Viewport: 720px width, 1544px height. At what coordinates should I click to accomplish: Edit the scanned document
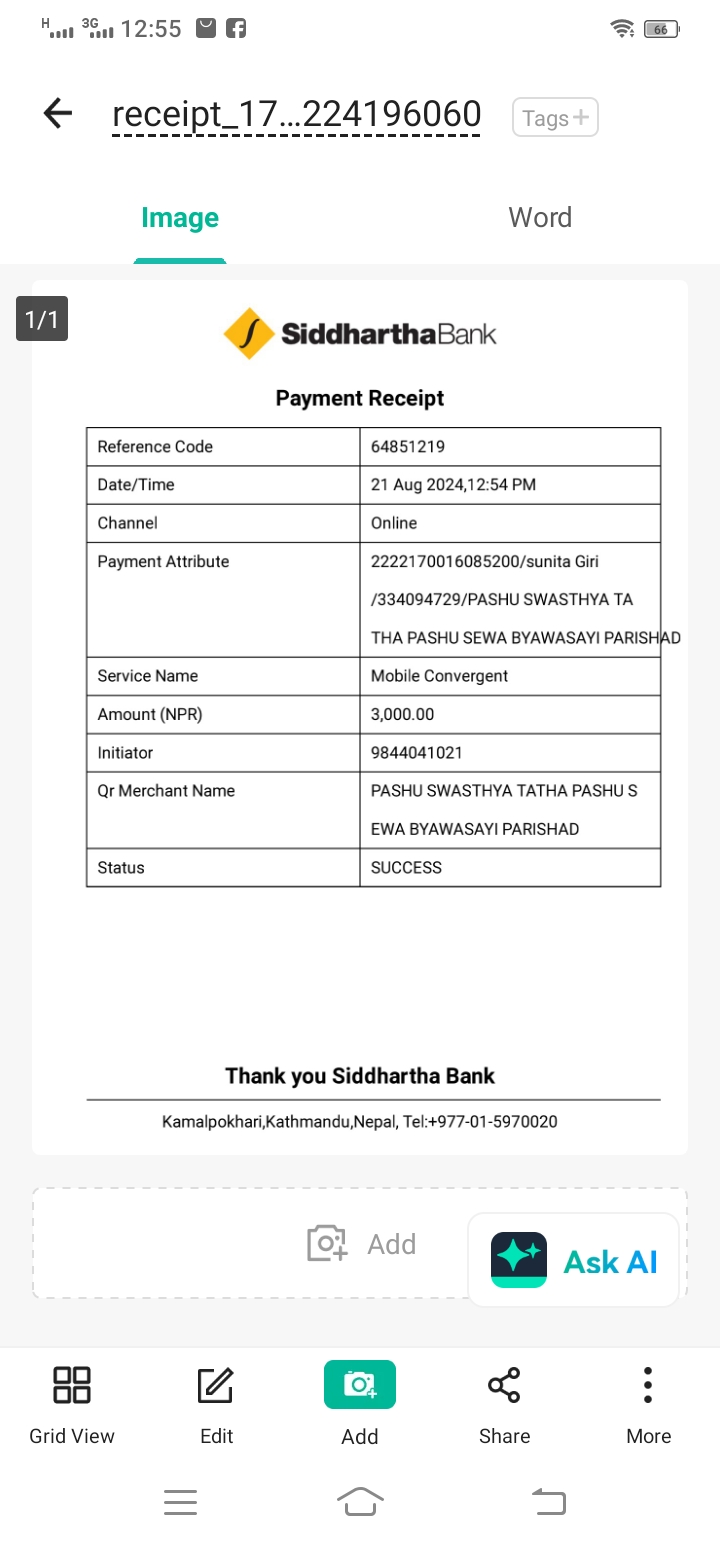pyautogui.click(x=216, y=1406)
